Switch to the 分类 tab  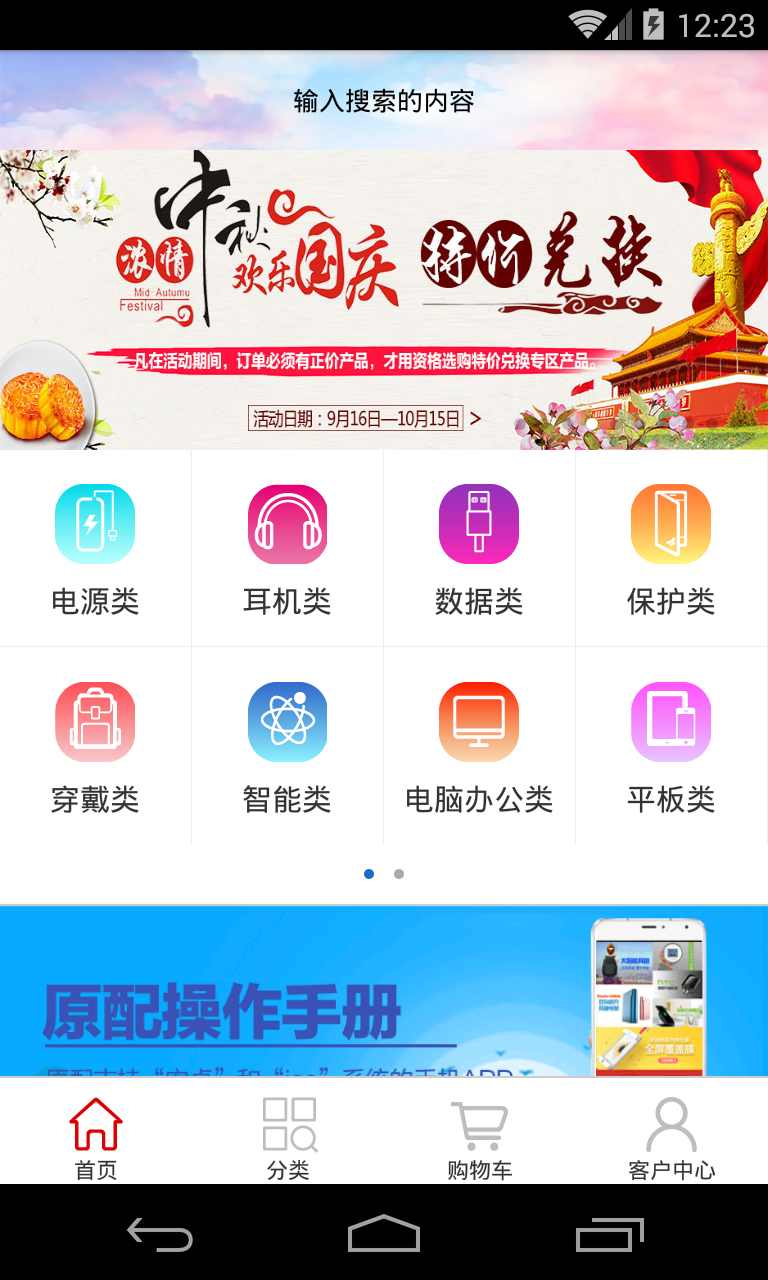[x=289, y=1138]
